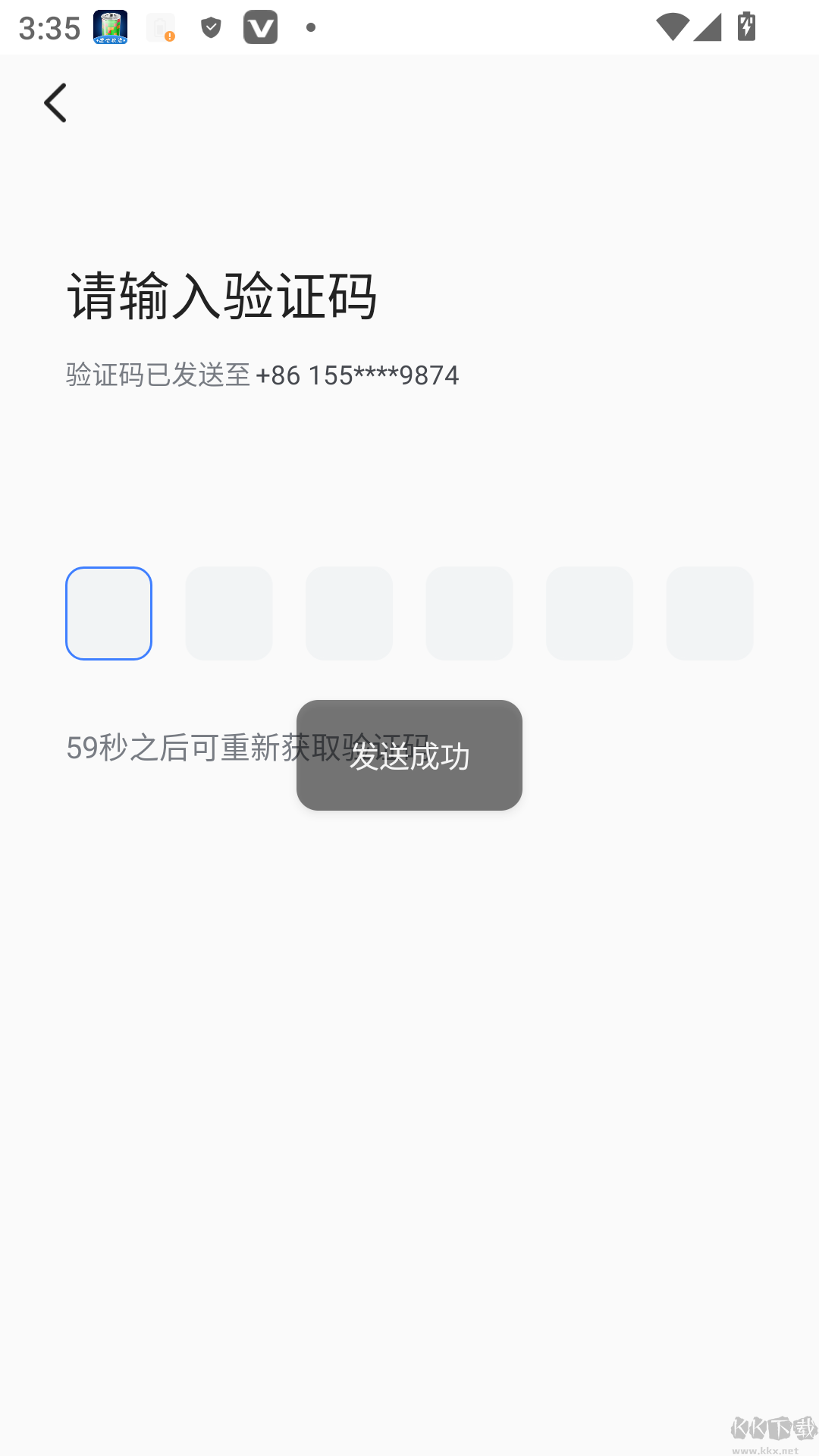Screen dimensions: 819x1456
Task: Select the fifth verification code box
Action: (589, 613)
